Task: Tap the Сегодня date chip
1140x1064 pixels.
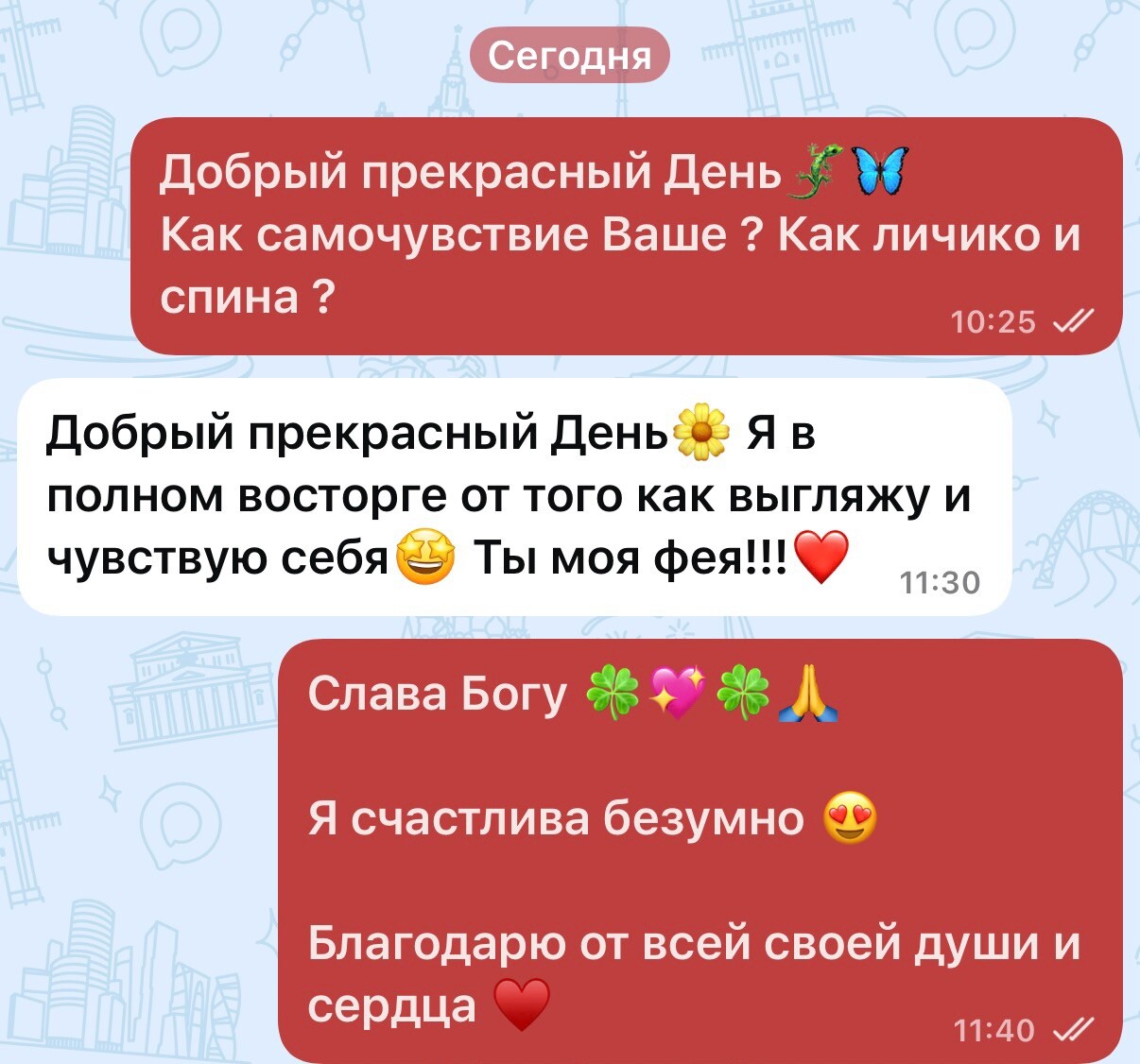Action: pos(570,57)
